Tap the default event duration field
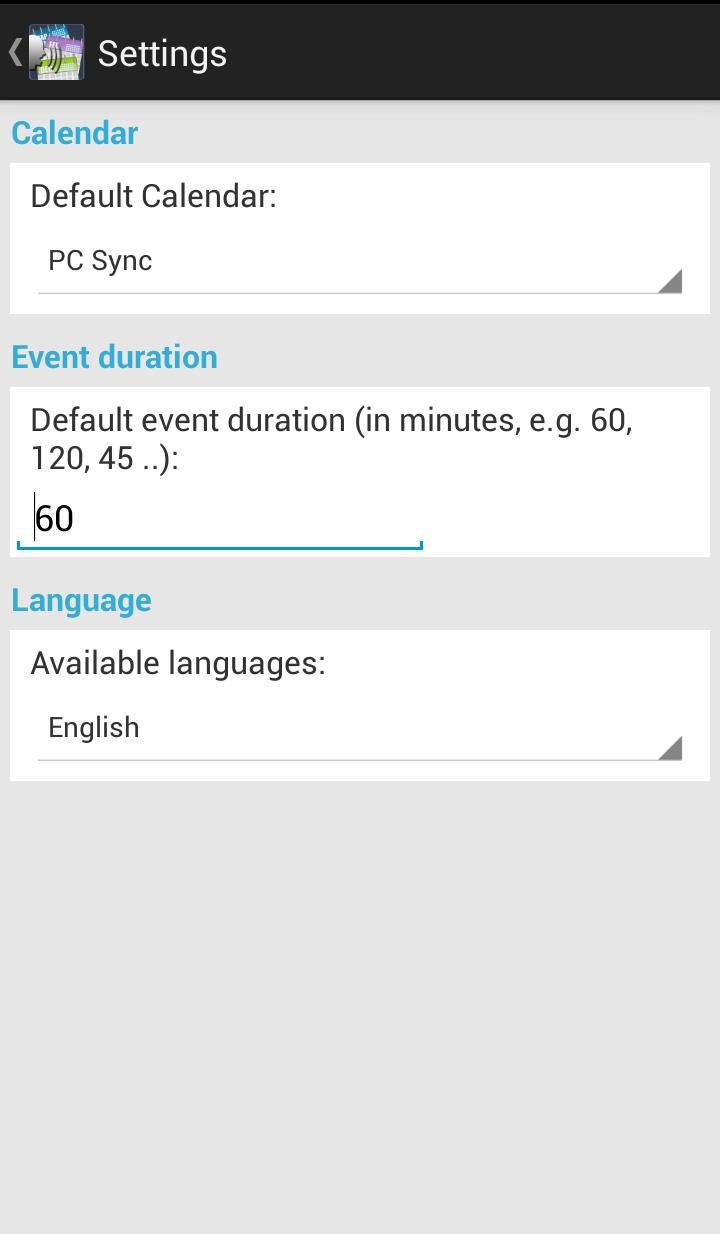This screenshot has height=1234, width=720. point(220,519)
